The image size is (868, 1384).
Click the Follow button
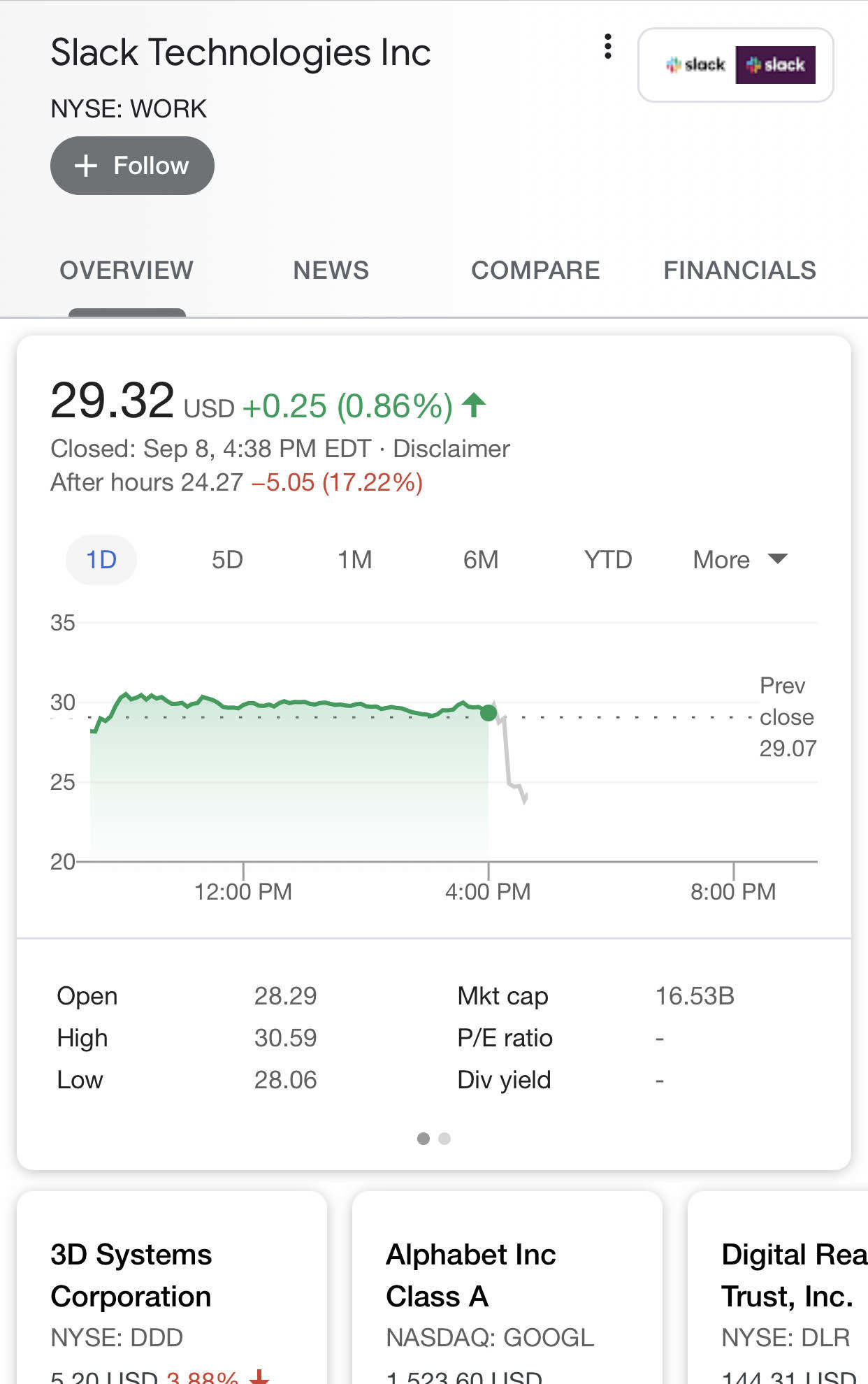[133, 166]
